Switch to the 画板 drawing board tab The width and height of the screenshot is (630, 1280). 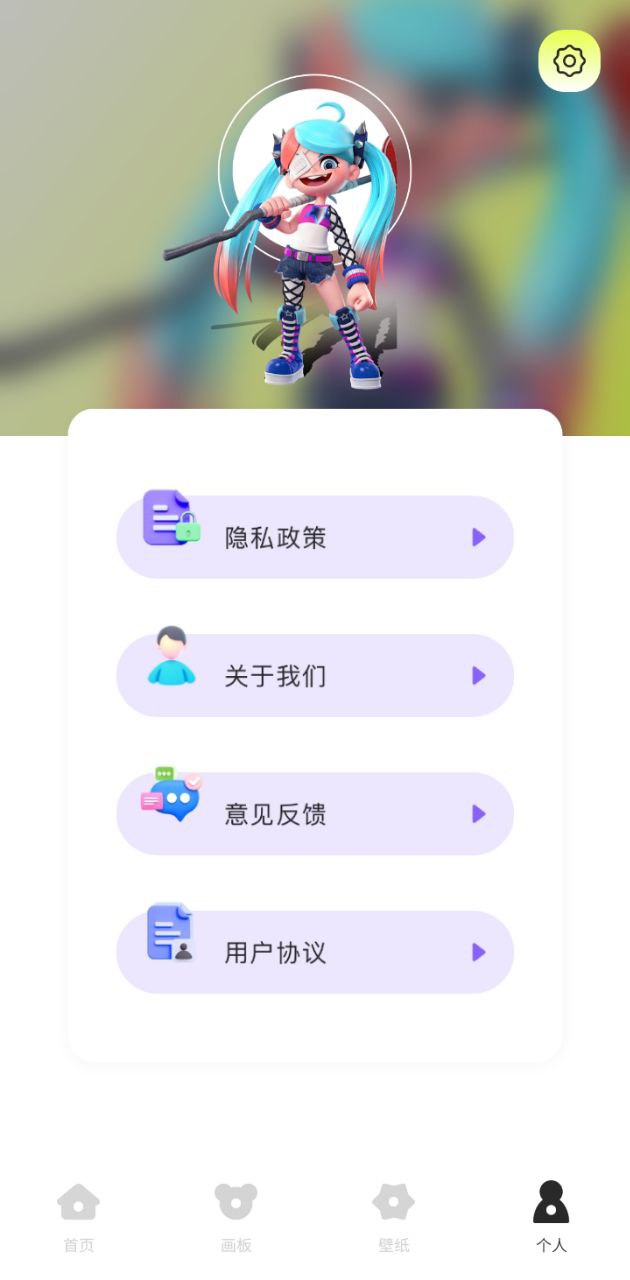(236, 1215)
